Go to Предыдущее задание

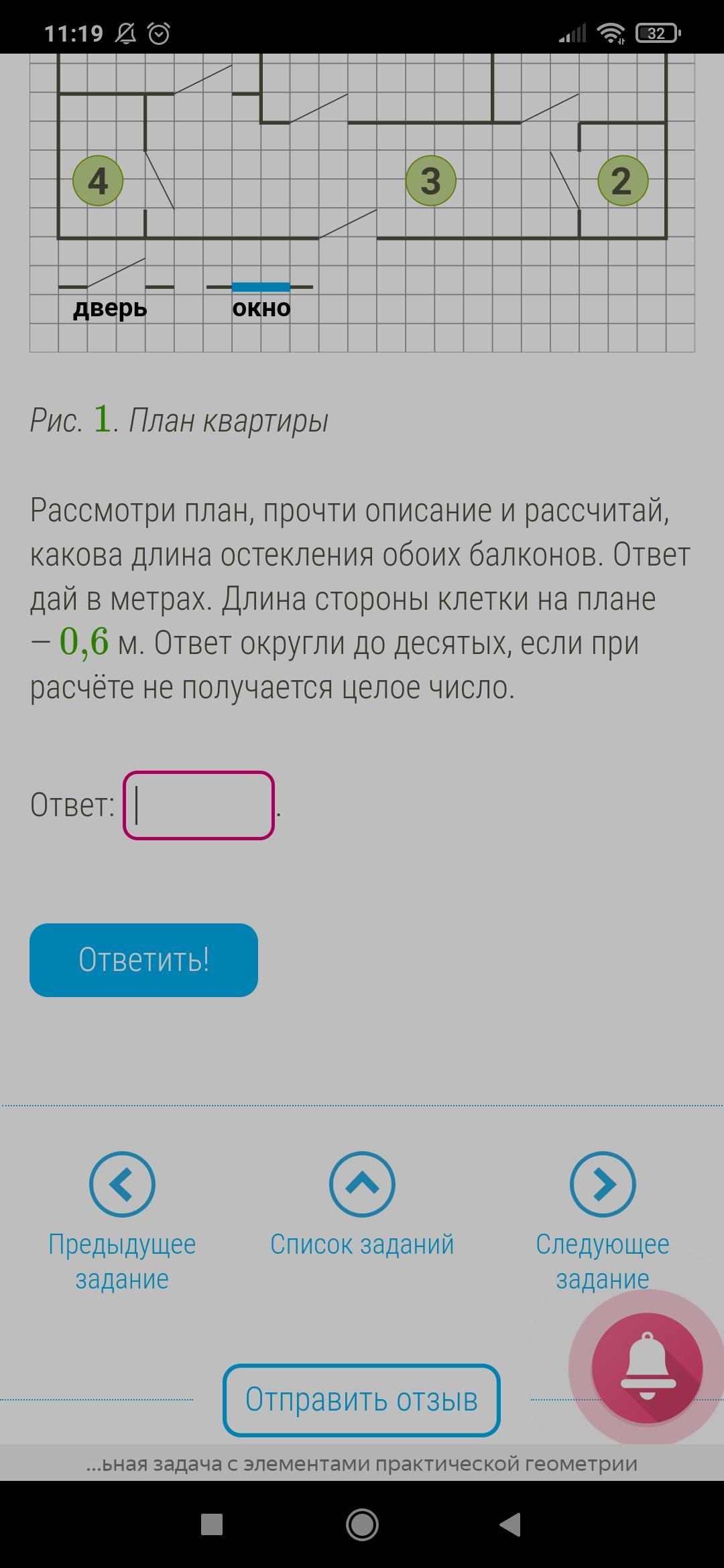tap(122, 1221)
